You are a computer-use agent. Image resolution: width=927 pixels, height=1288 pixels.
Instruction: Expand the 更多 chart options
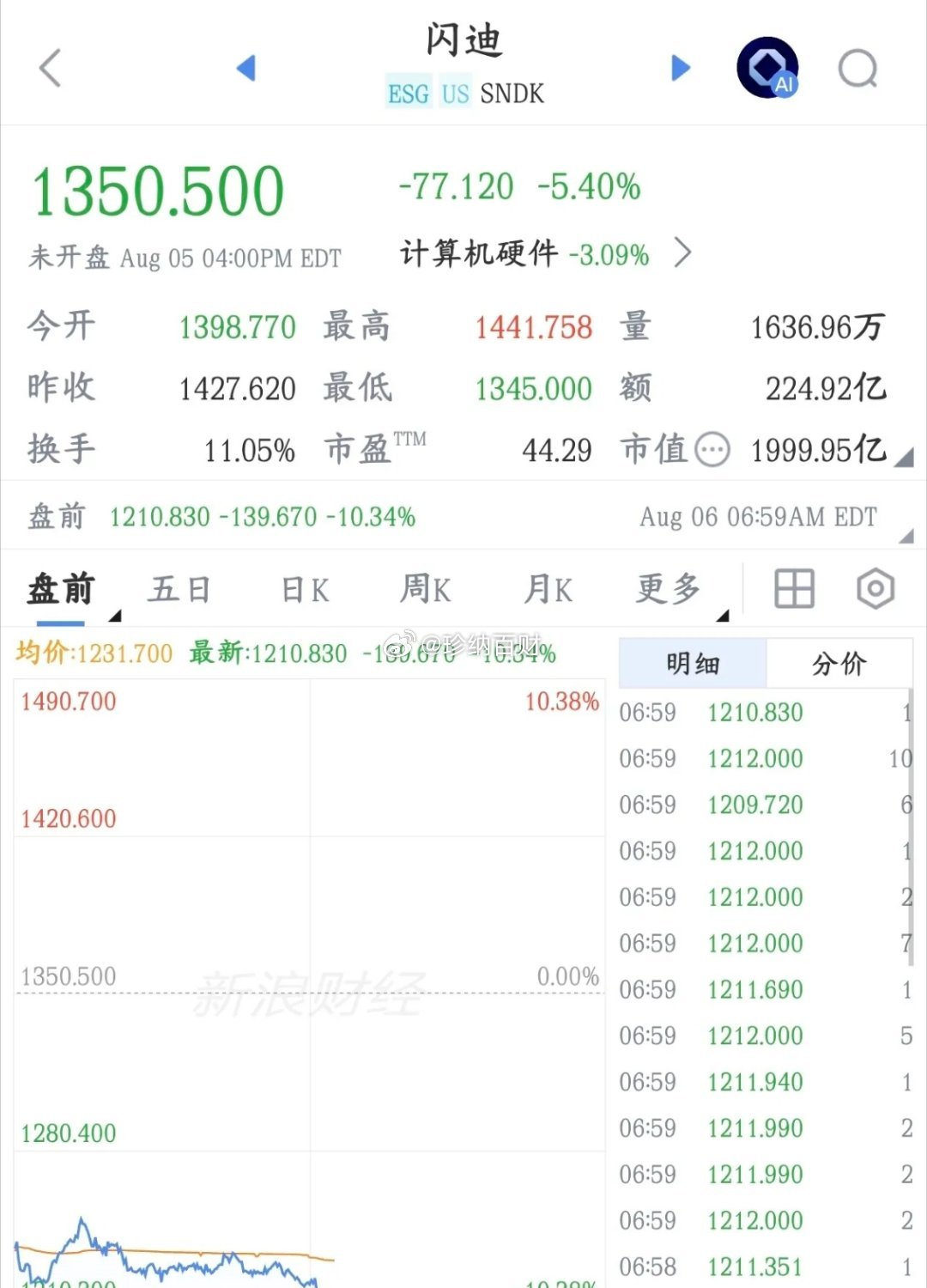(669, 590)
